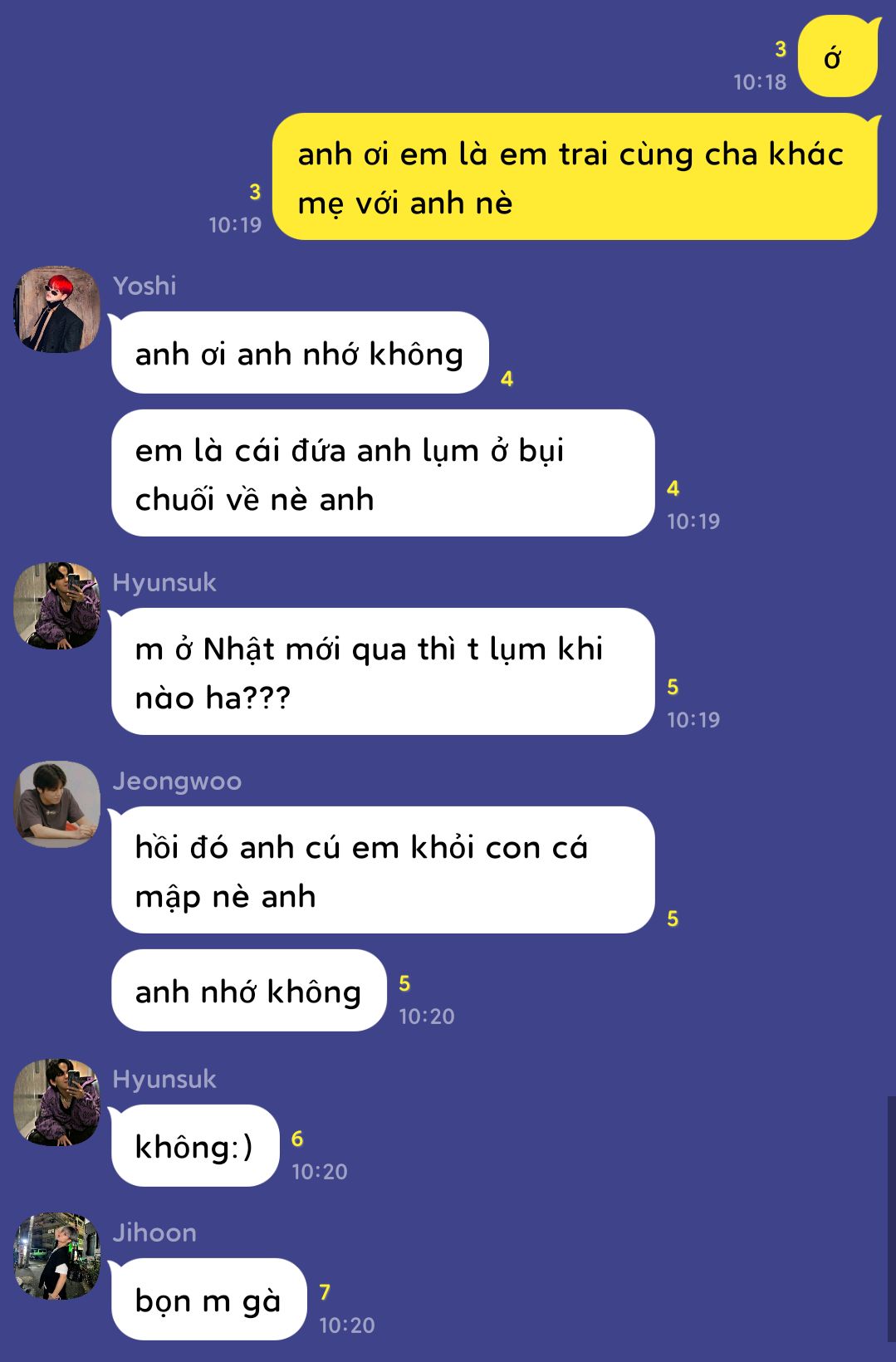View Jeongwoo's profile photo

tap(57, 804)
